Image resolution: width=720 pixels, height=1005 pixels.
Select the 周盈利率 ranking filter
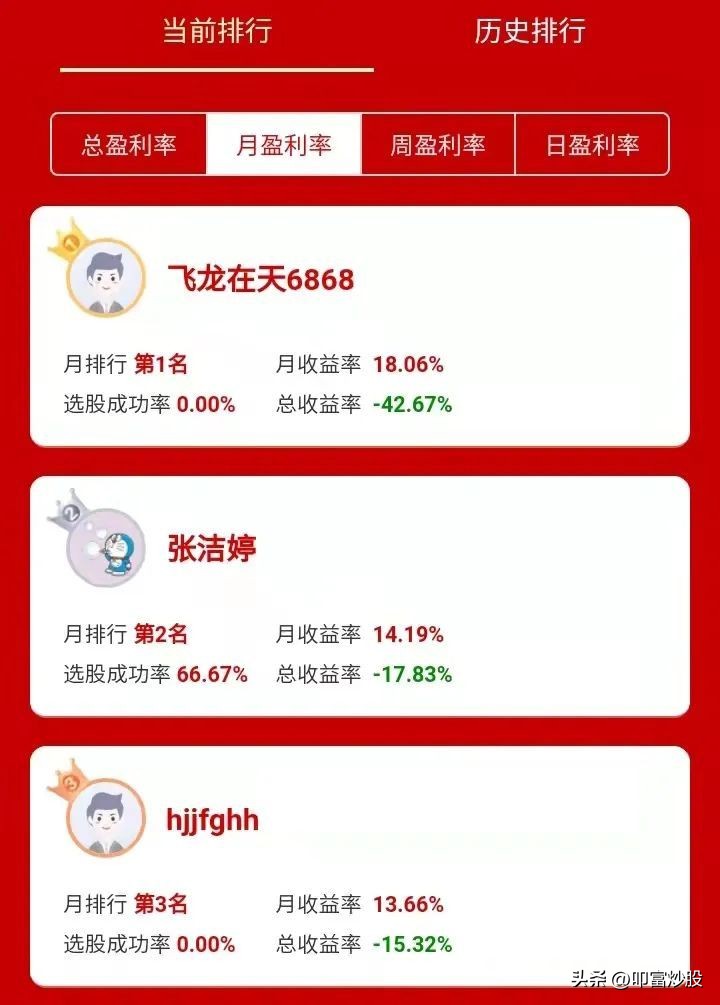pyautogui.click(x=437, y=144)
